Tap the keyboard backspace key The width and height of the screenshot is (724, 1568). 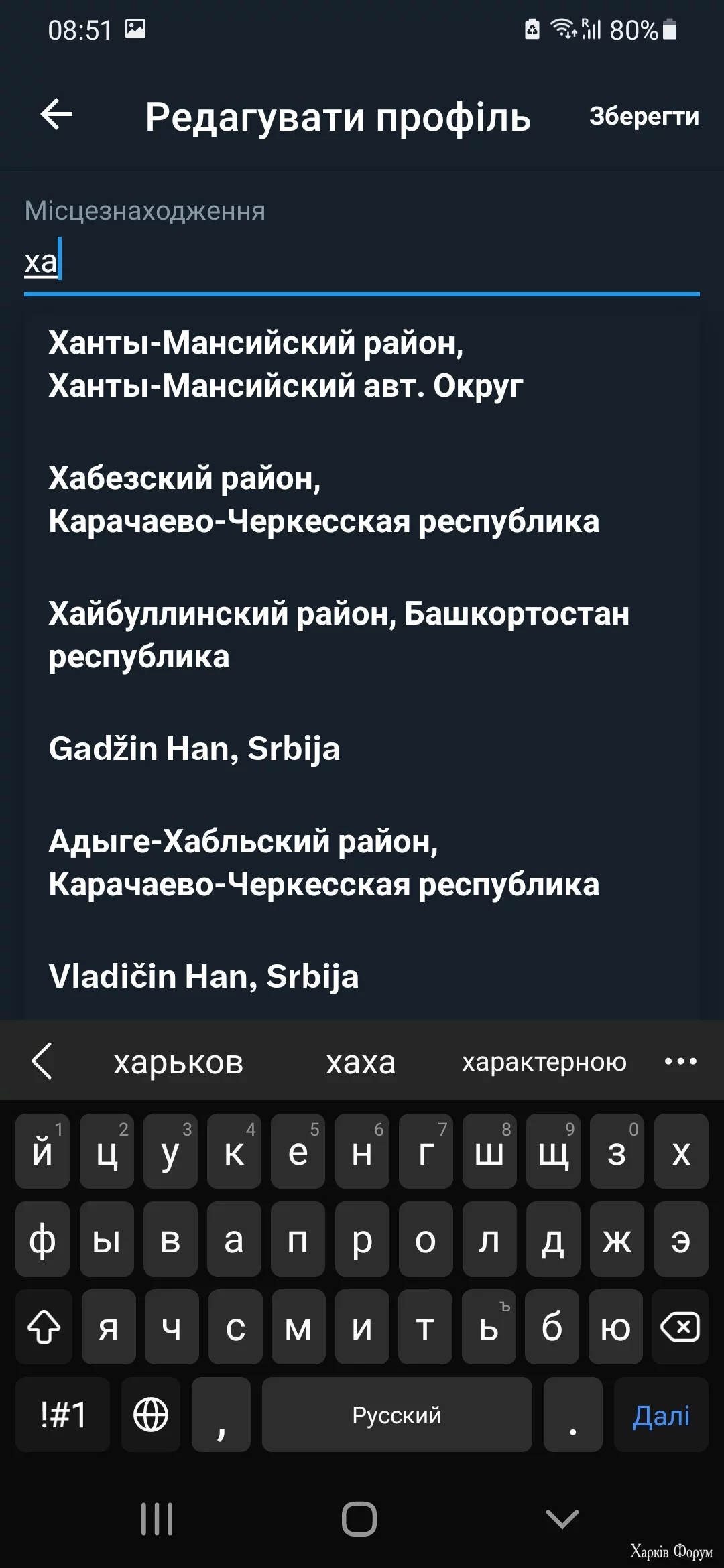pos(680,1327)
